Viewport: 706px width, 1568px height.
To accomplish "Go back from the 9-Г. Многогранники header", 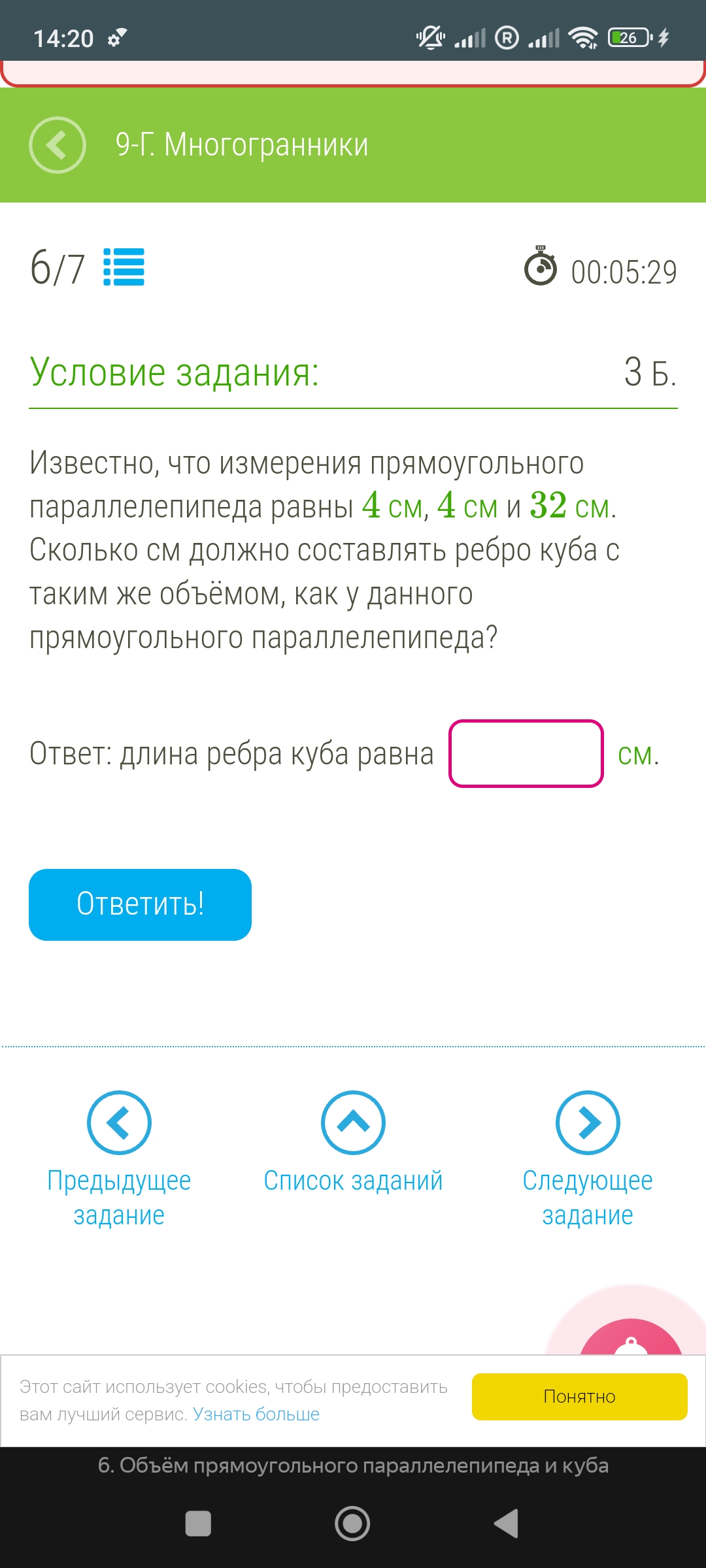I will [58, 145].
